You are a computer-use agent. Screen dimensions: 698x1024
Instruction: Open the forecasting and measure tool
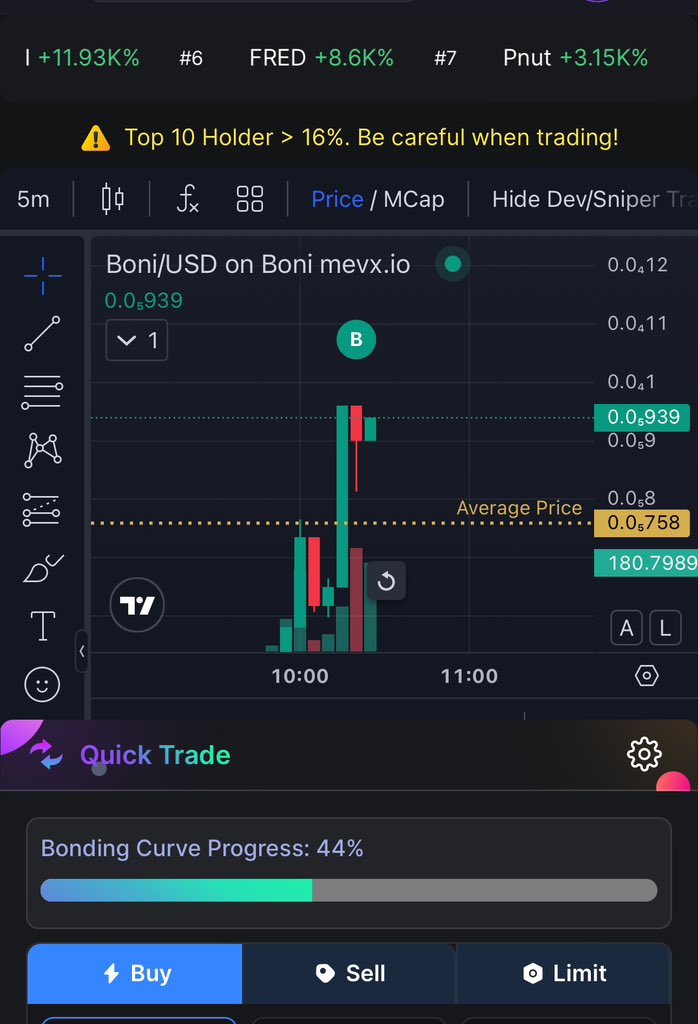[42, 509]
